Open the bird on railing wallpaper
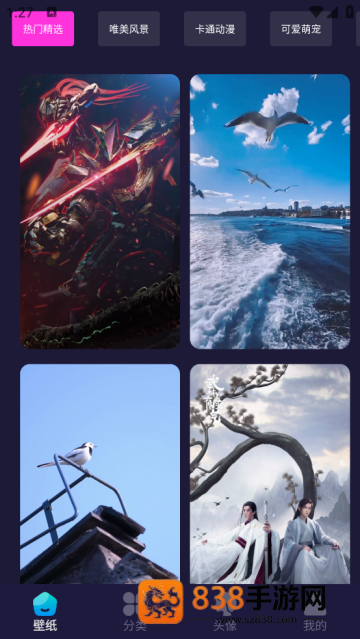The image size is (360, 639). (x=100, y=474)
